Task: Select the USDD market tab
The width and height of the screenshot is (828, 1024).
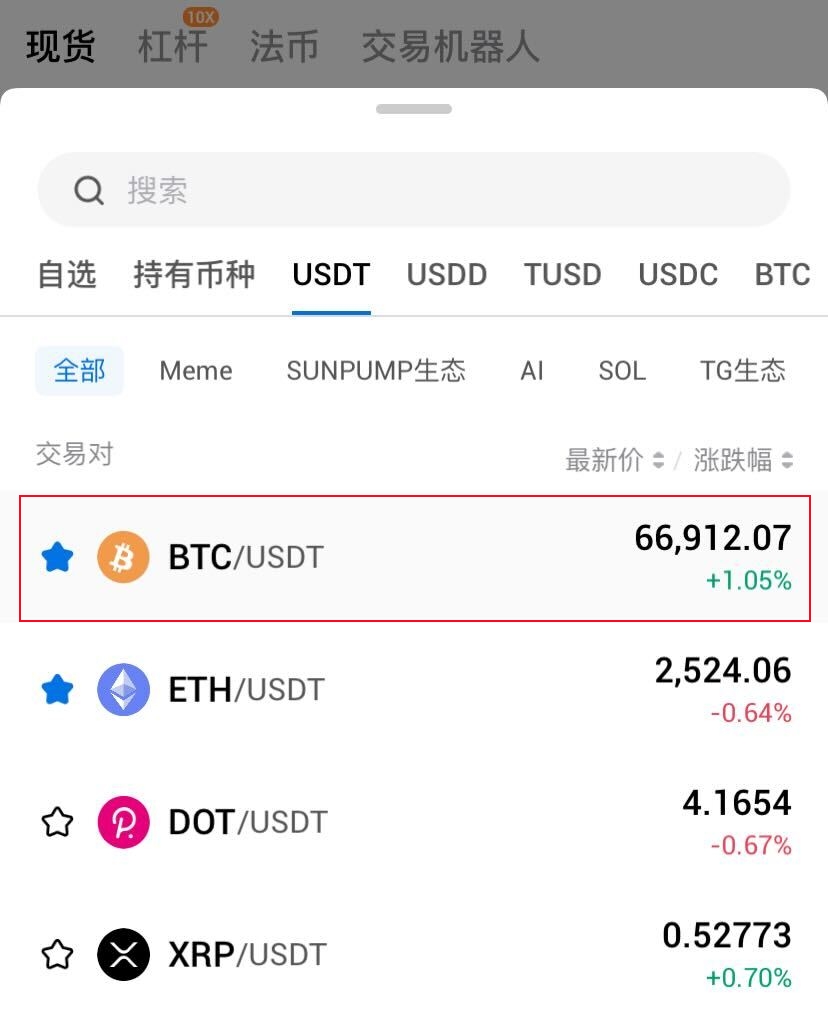Action: click(447, 274)
